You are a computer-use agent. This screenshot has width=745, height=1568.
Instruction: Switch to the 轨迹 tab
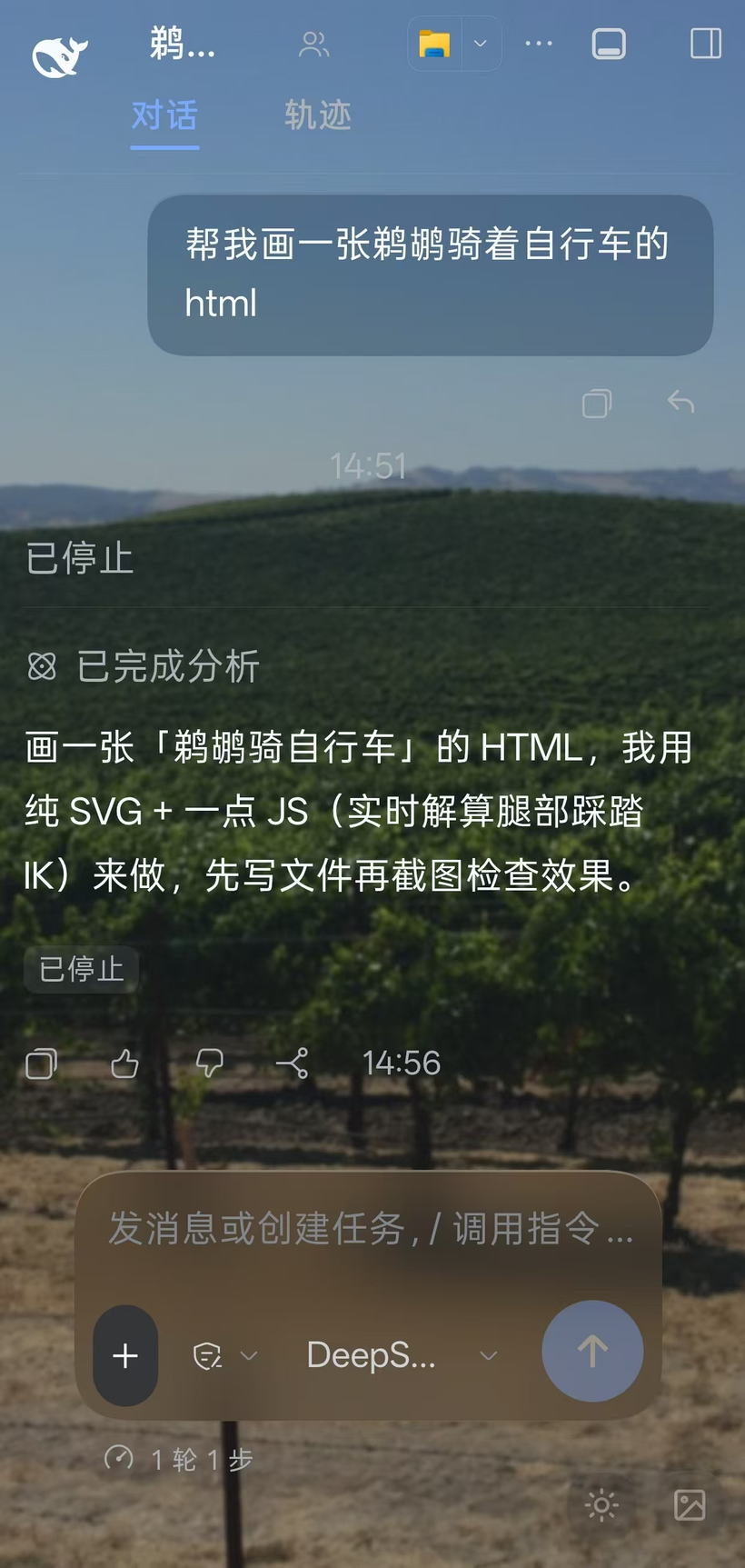pyautogui.click(x=317, y=115)
